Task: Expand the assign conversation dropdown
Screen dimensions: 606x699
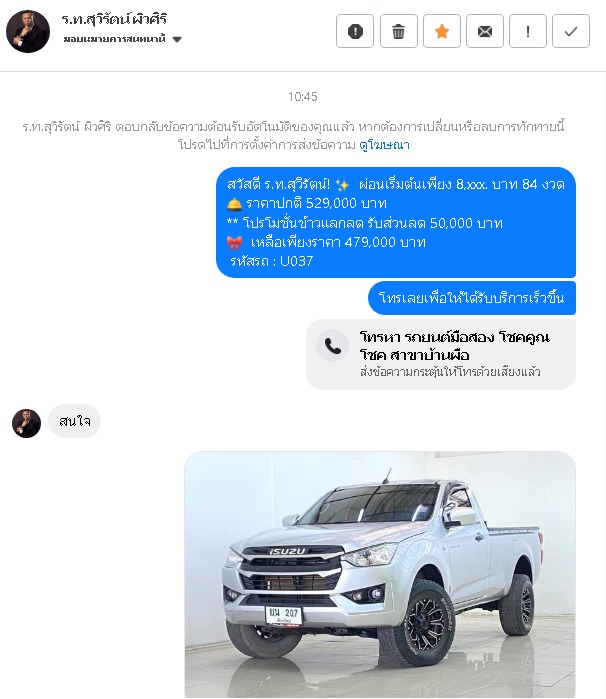Action: (x=177, y=40)
